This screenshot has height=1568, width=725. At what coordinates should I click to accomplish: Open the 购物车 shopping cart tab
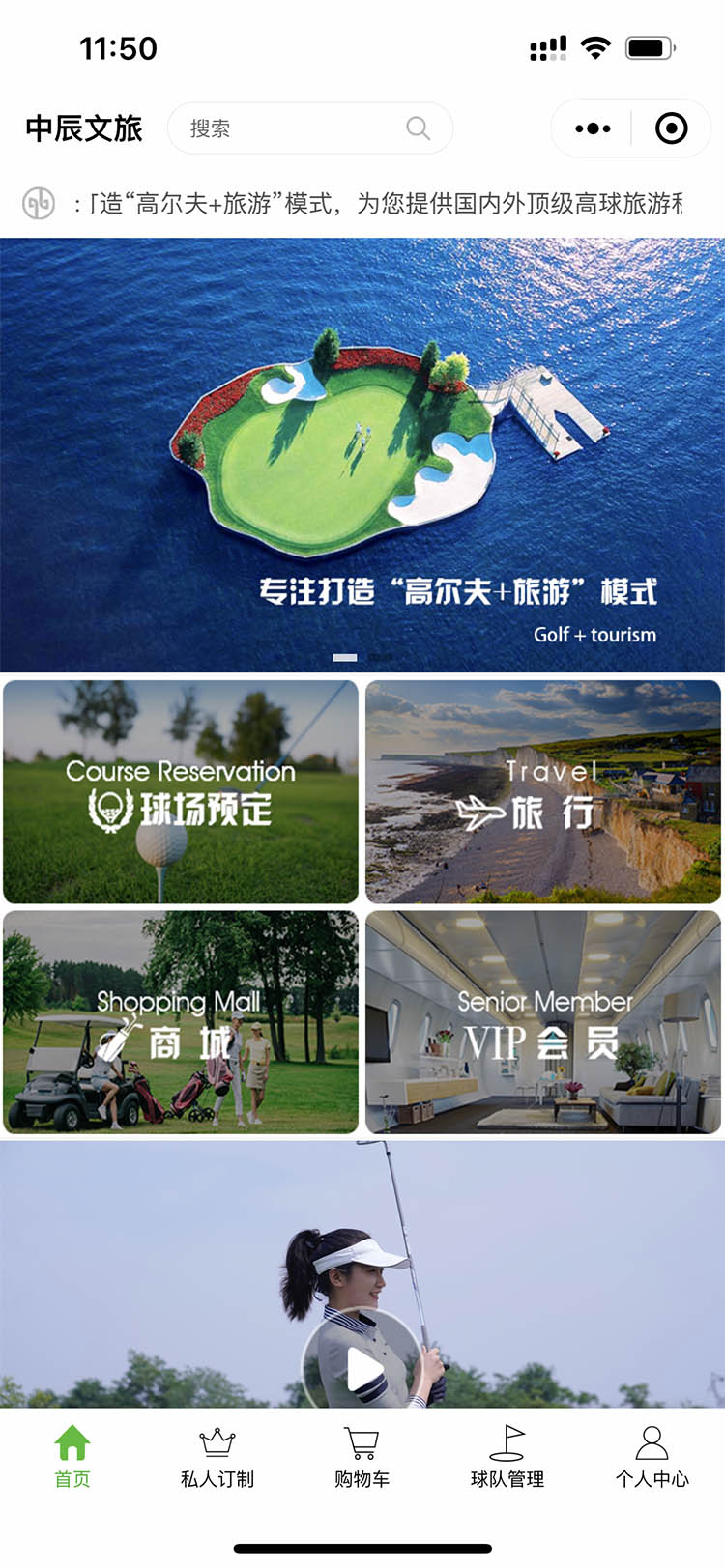(x=362, y=1456)
